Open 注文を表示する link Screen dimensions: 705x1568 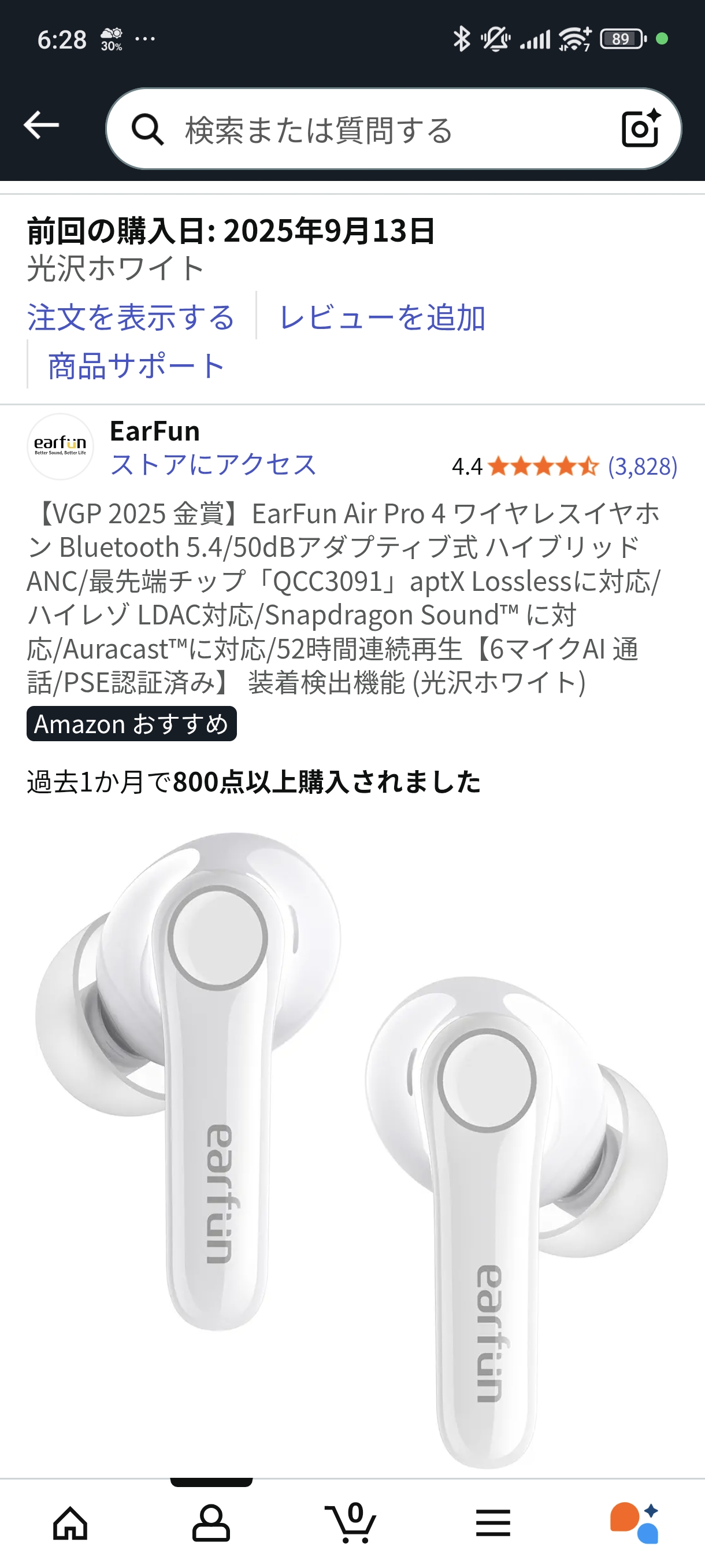tap(131, 317)
